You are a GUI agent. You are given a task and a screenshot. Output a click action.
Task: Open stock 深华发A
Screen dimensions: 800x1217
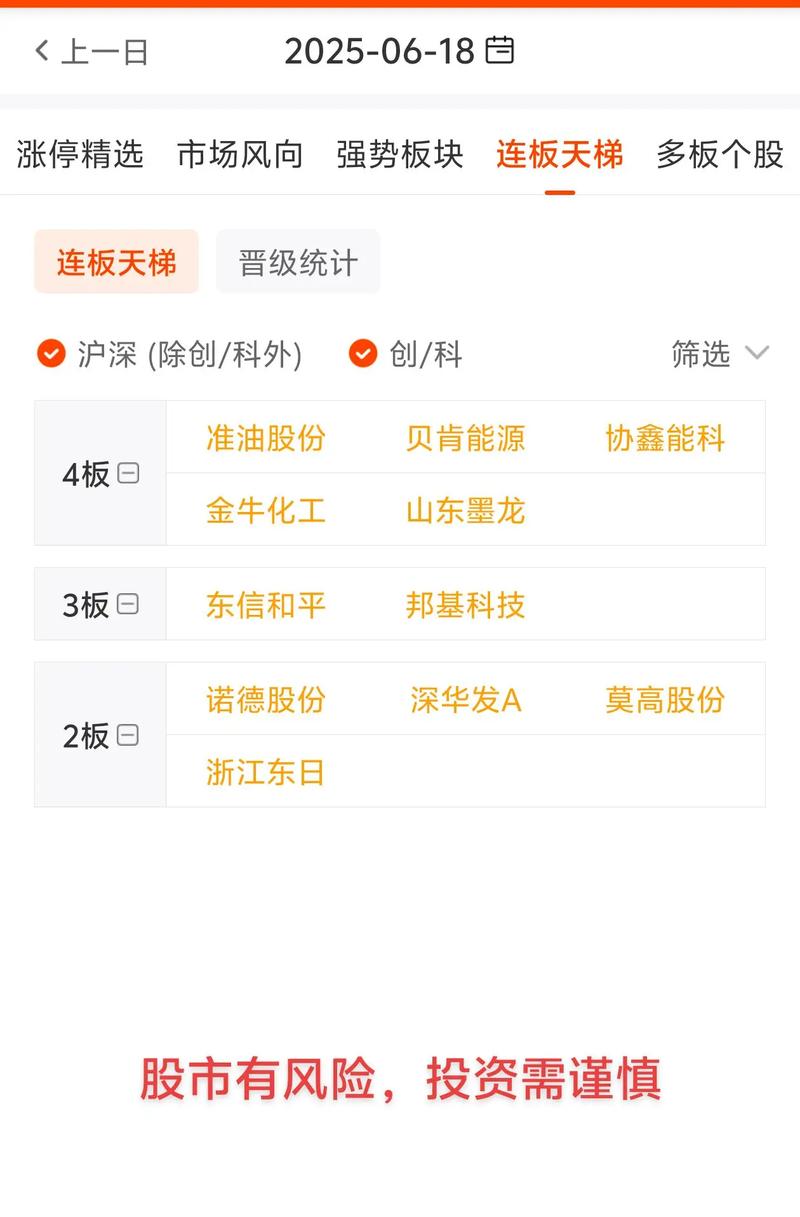(464, 700)
